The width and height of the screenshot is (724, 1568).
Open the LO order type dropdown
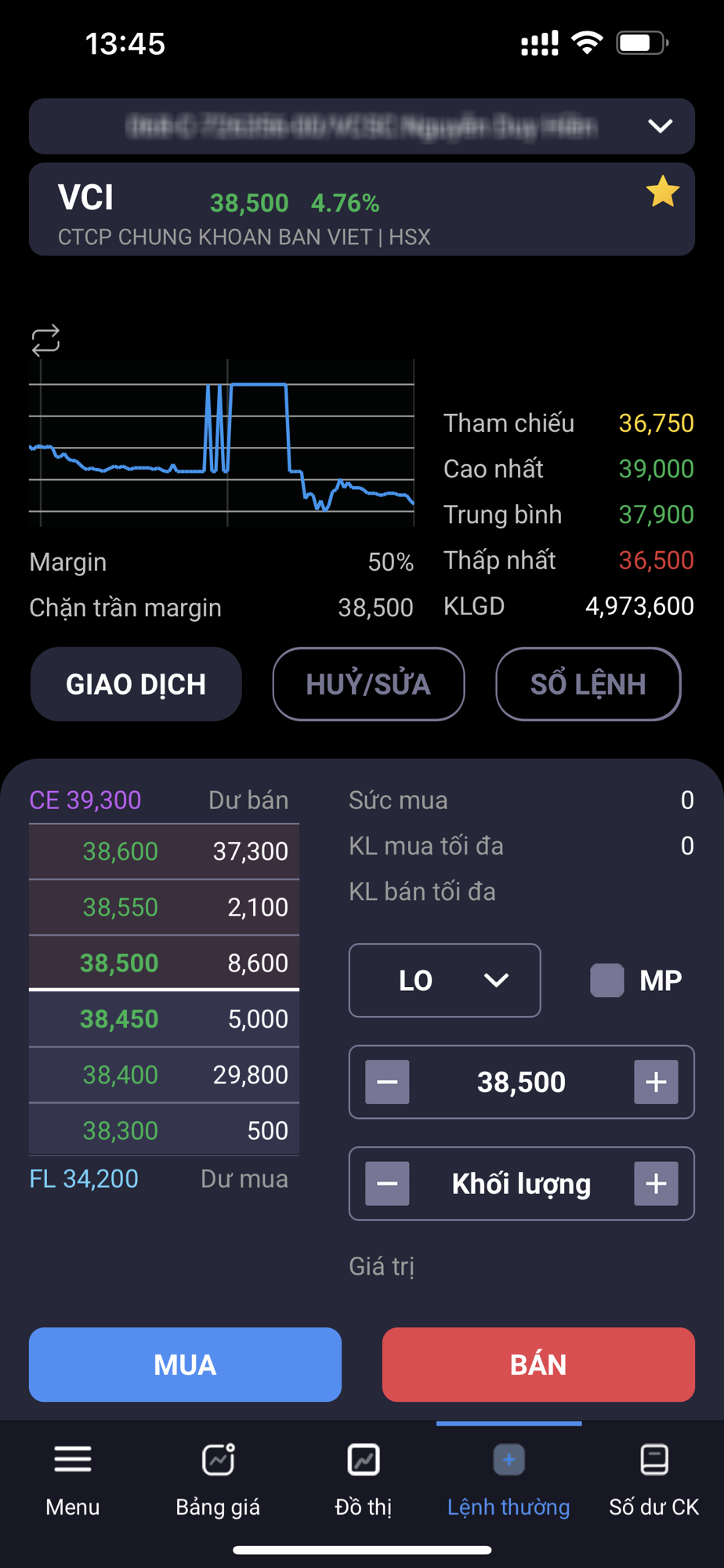pyautogui.click(x=444, y=980)
